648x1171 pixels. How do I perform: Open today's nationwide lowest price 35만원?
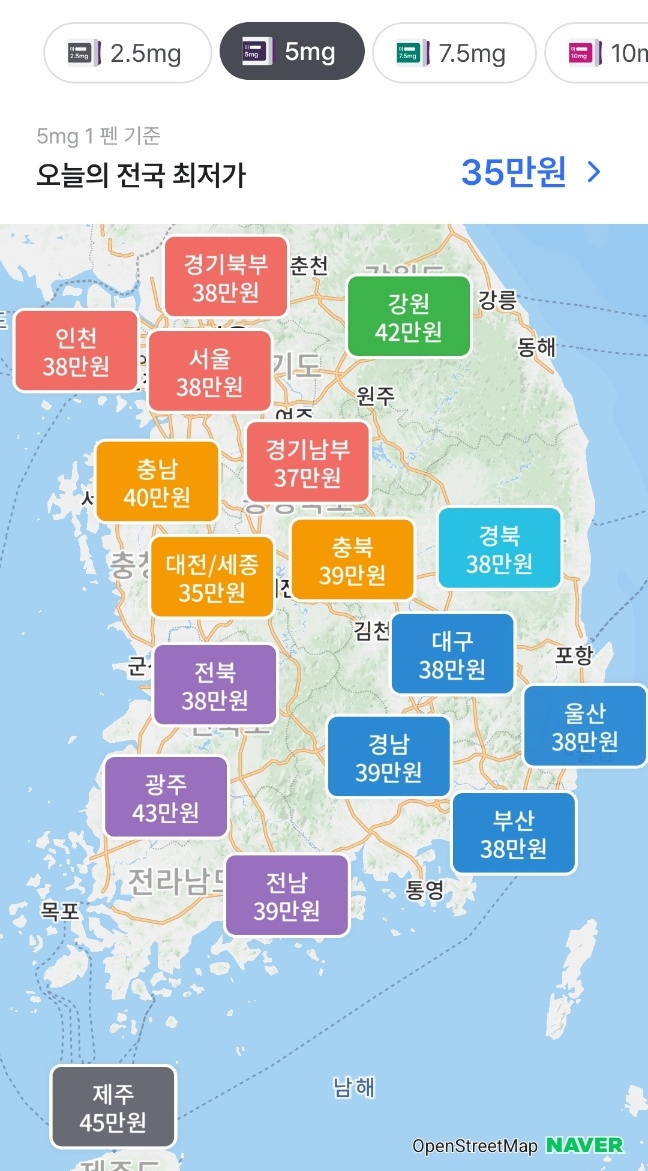(531, 173)
